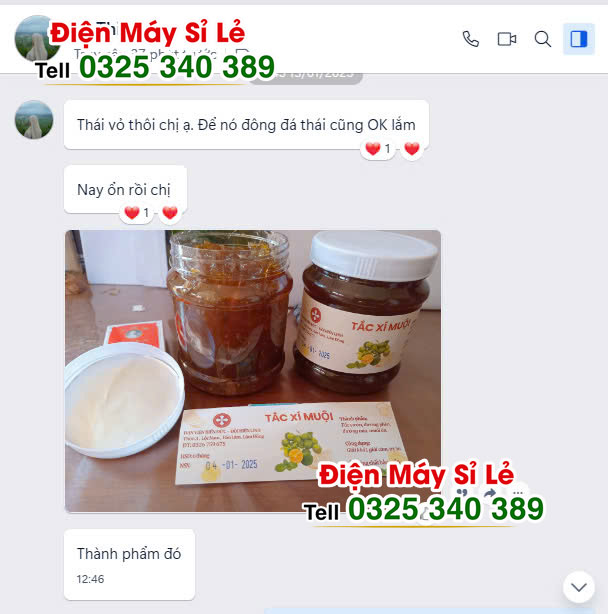
Task: Jump to latest messages with down arrow
Action: tap(578, 586)
